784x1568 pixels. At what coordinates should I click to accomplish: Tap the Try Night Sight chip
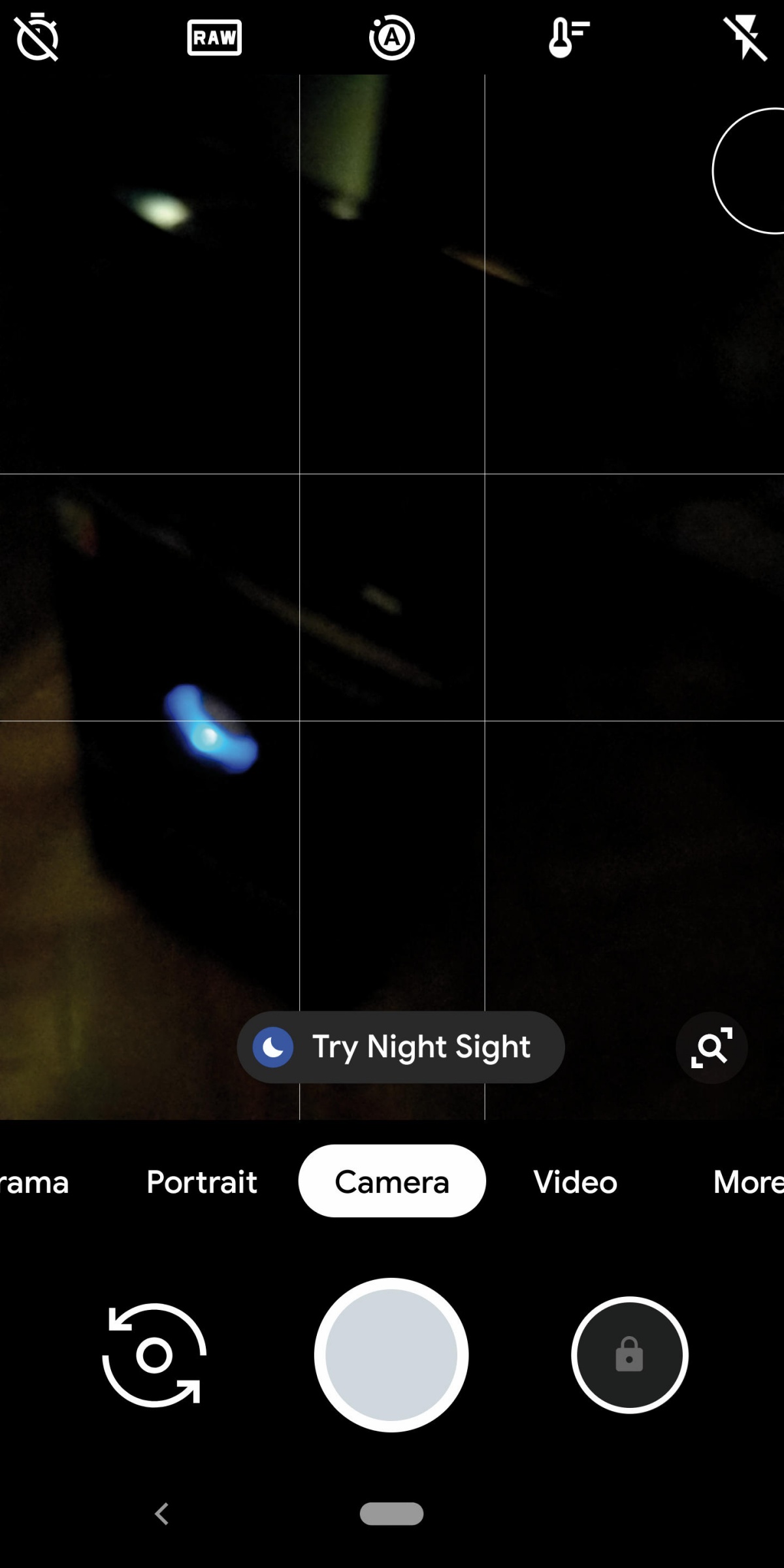400,1047
